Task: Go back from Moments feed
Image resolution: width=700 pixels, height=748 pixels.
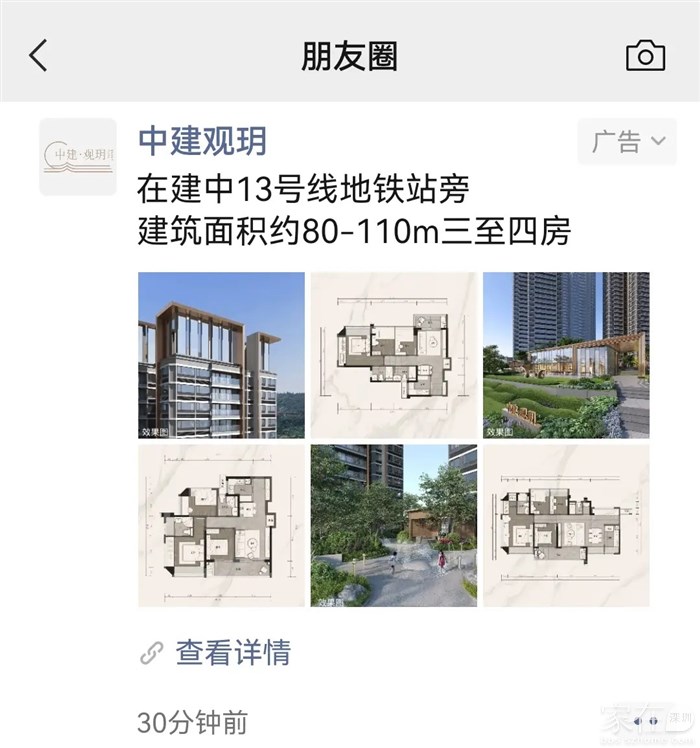Action: coord(38,55)
